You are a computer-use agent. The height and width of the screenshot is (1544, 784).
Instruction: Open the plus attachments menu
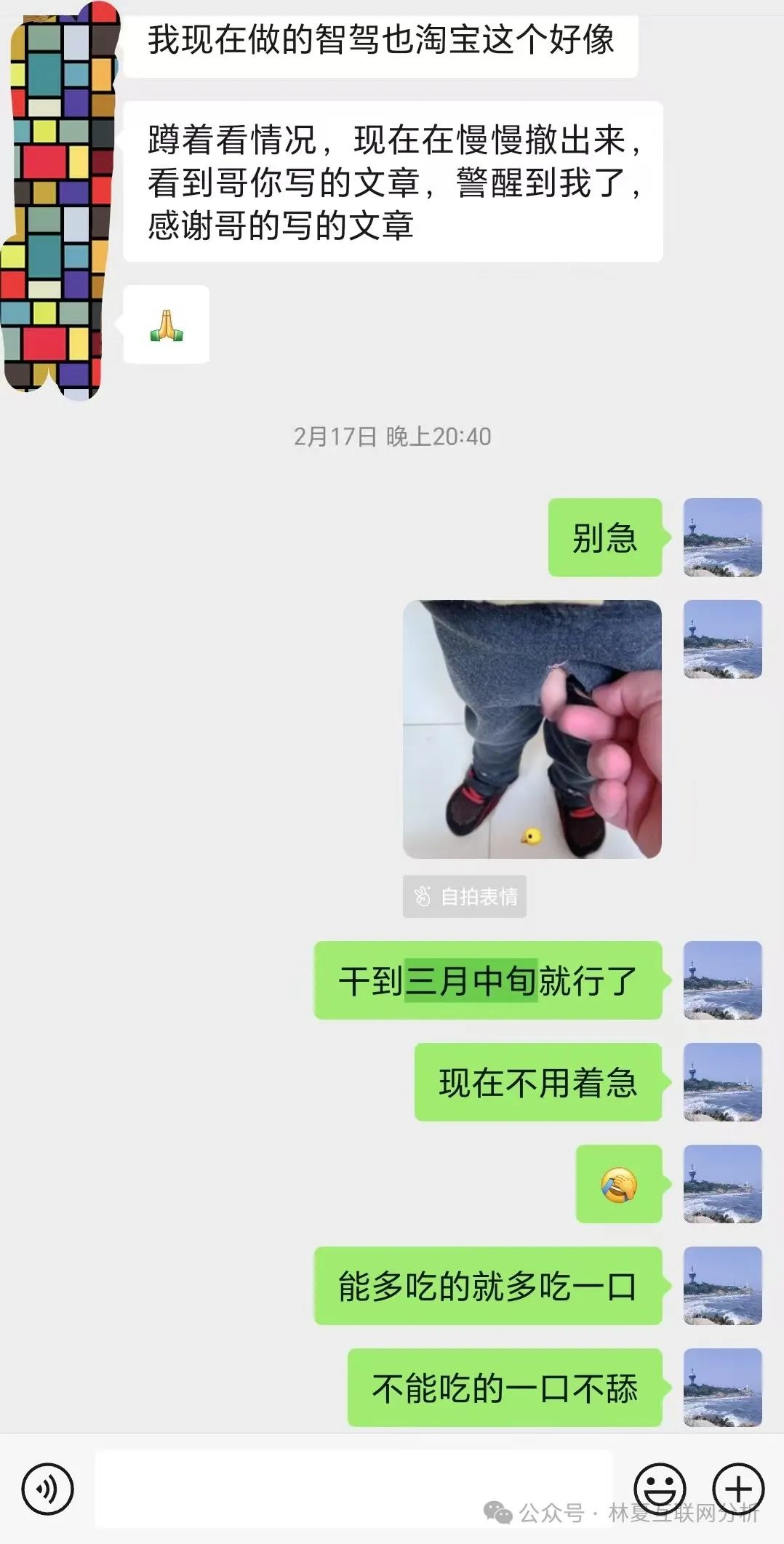pyautogui.click(x=738, y=1487)
